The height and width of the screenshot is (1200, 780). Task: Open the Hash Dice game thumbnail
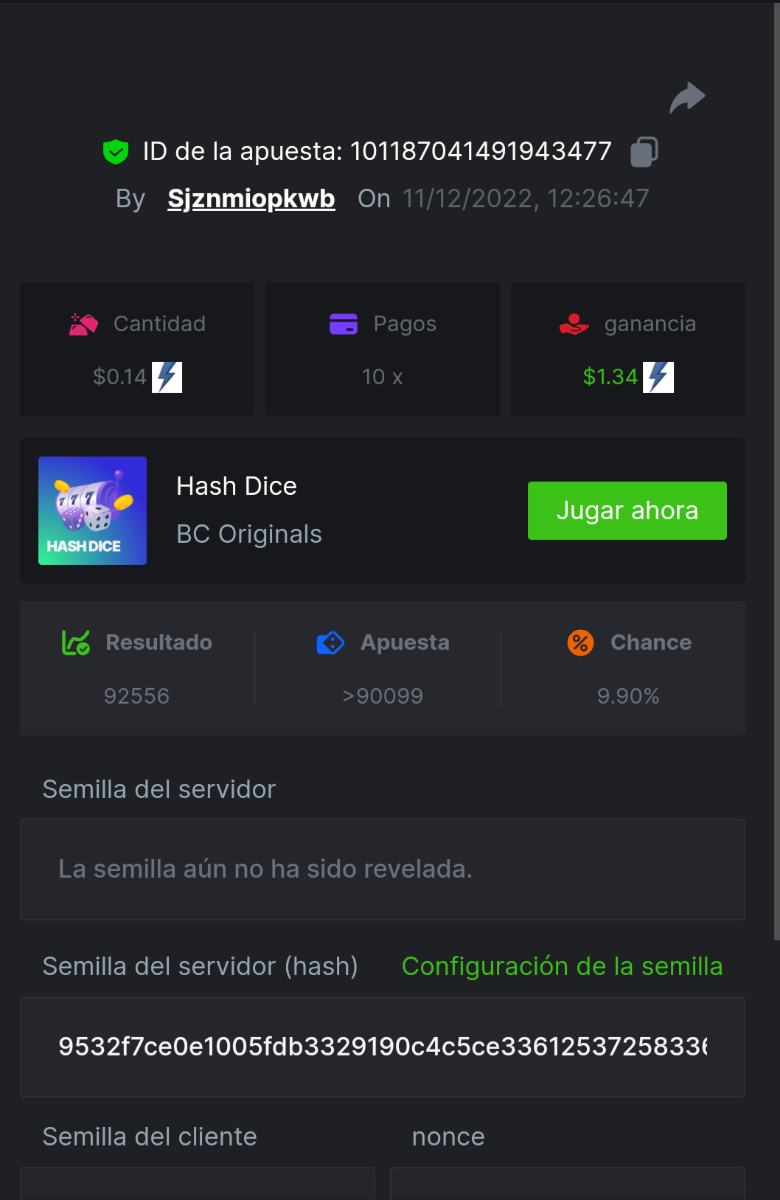pyautogui.click(x=93, y=511)
